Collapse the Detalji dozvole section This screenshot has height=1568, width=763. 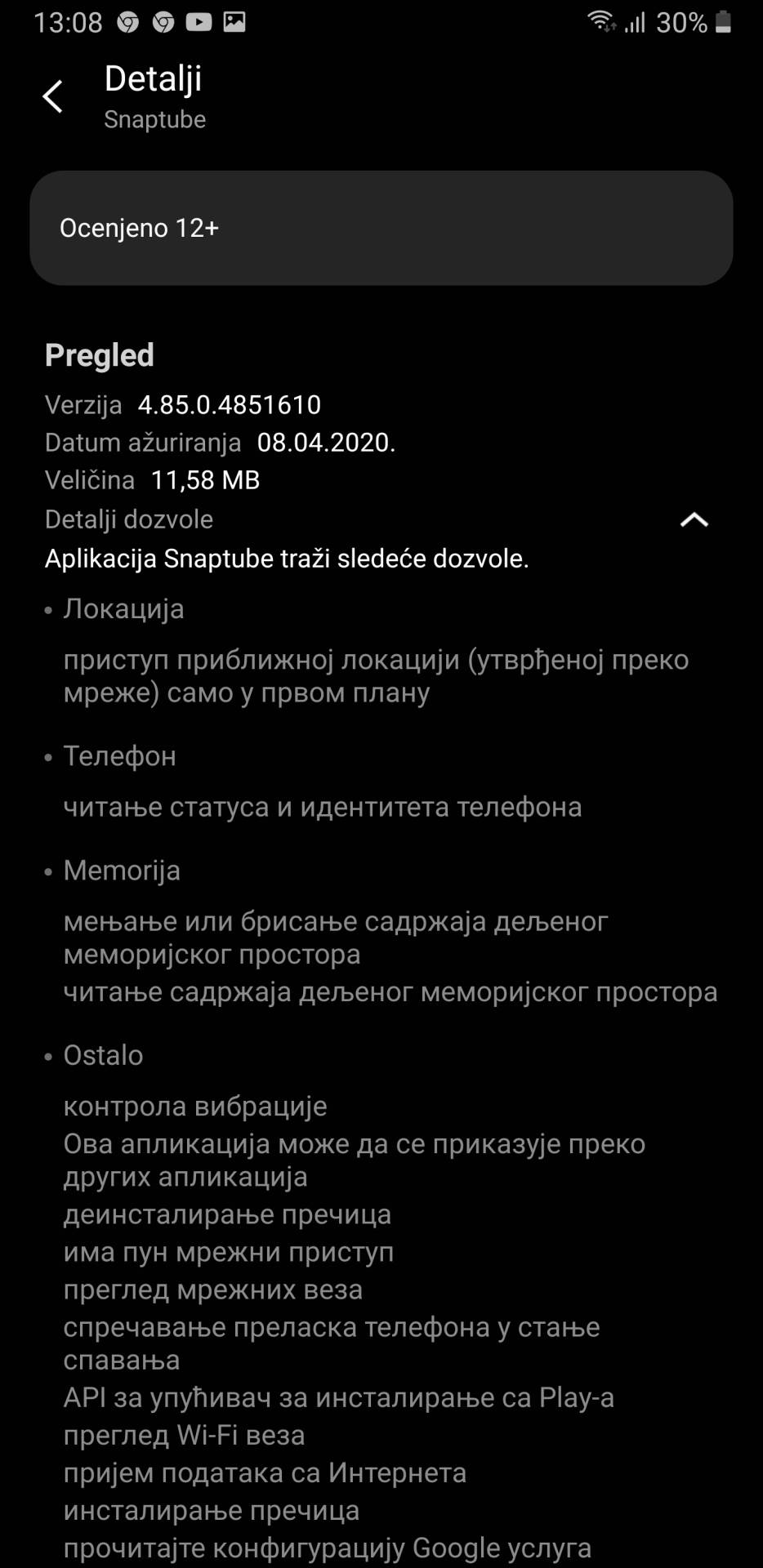pos(694,519)
